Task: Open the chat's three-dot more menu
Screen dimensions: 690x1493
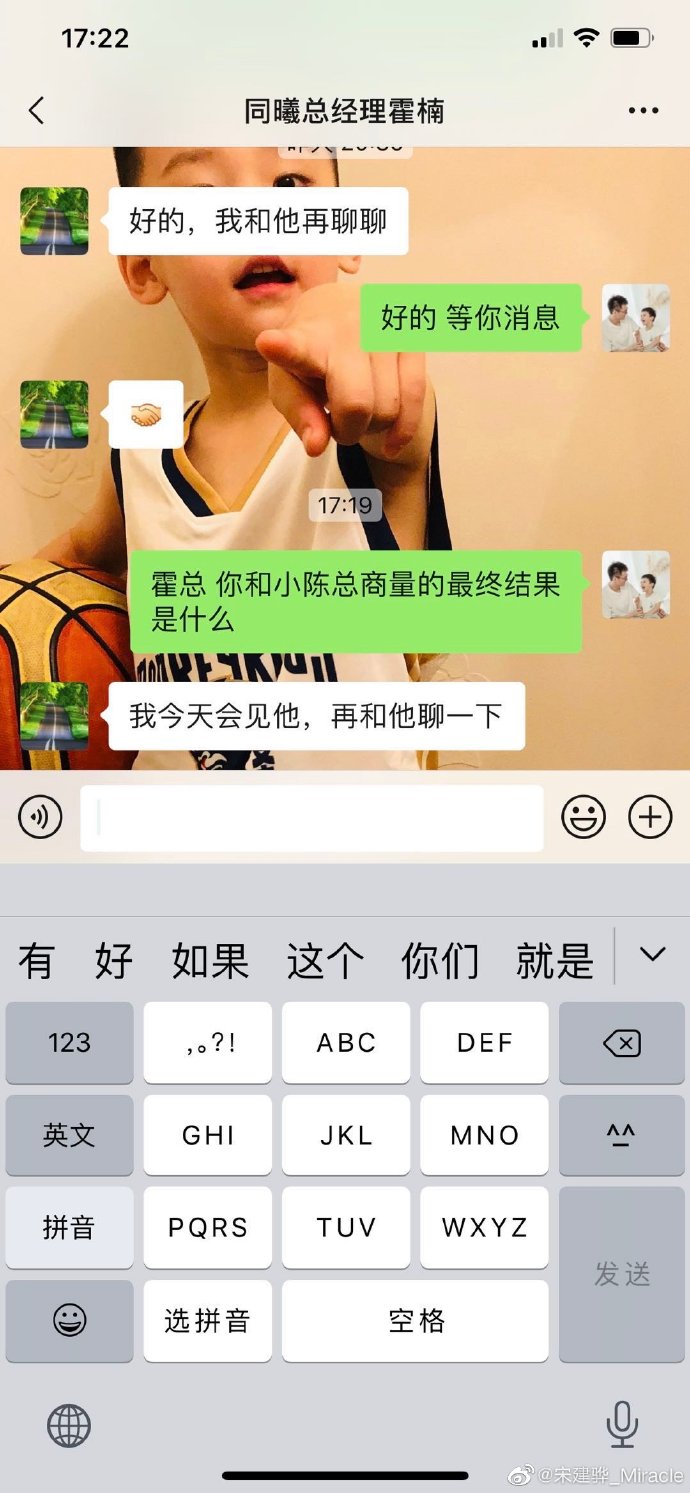Action: (x=643, y=110)
